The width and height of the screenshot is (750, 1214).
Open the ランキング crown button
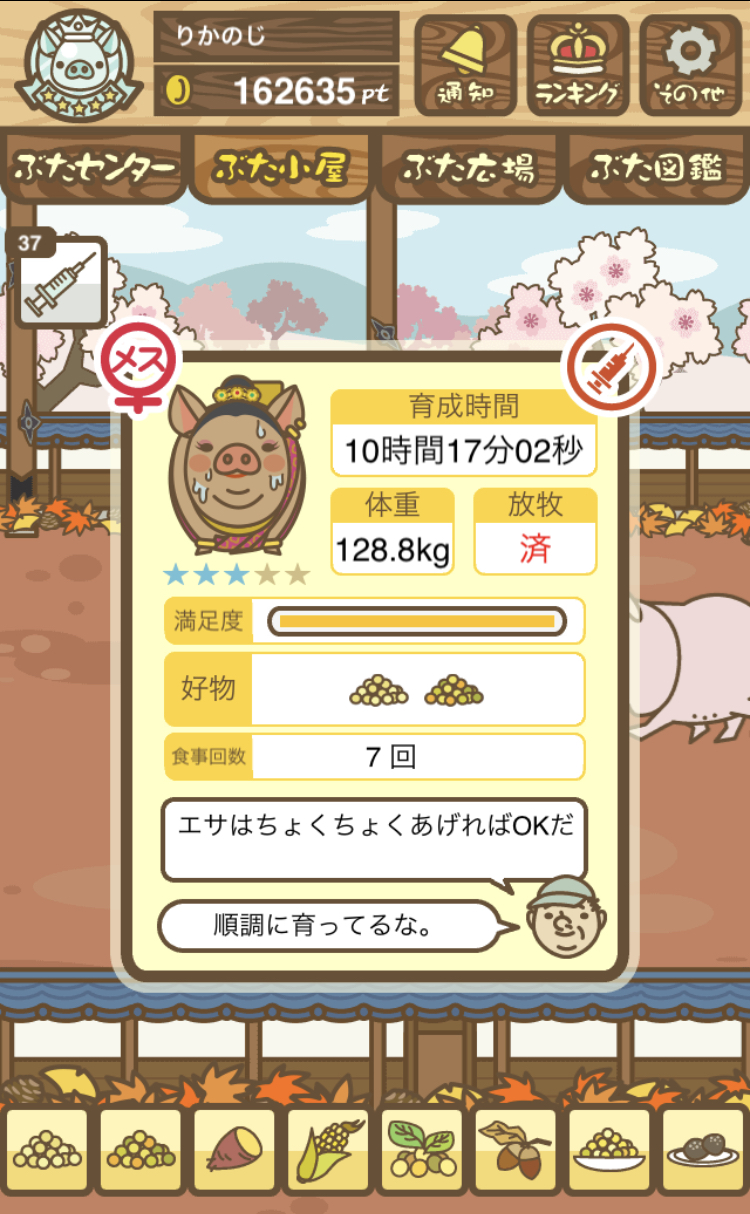(x=578, y=65)
